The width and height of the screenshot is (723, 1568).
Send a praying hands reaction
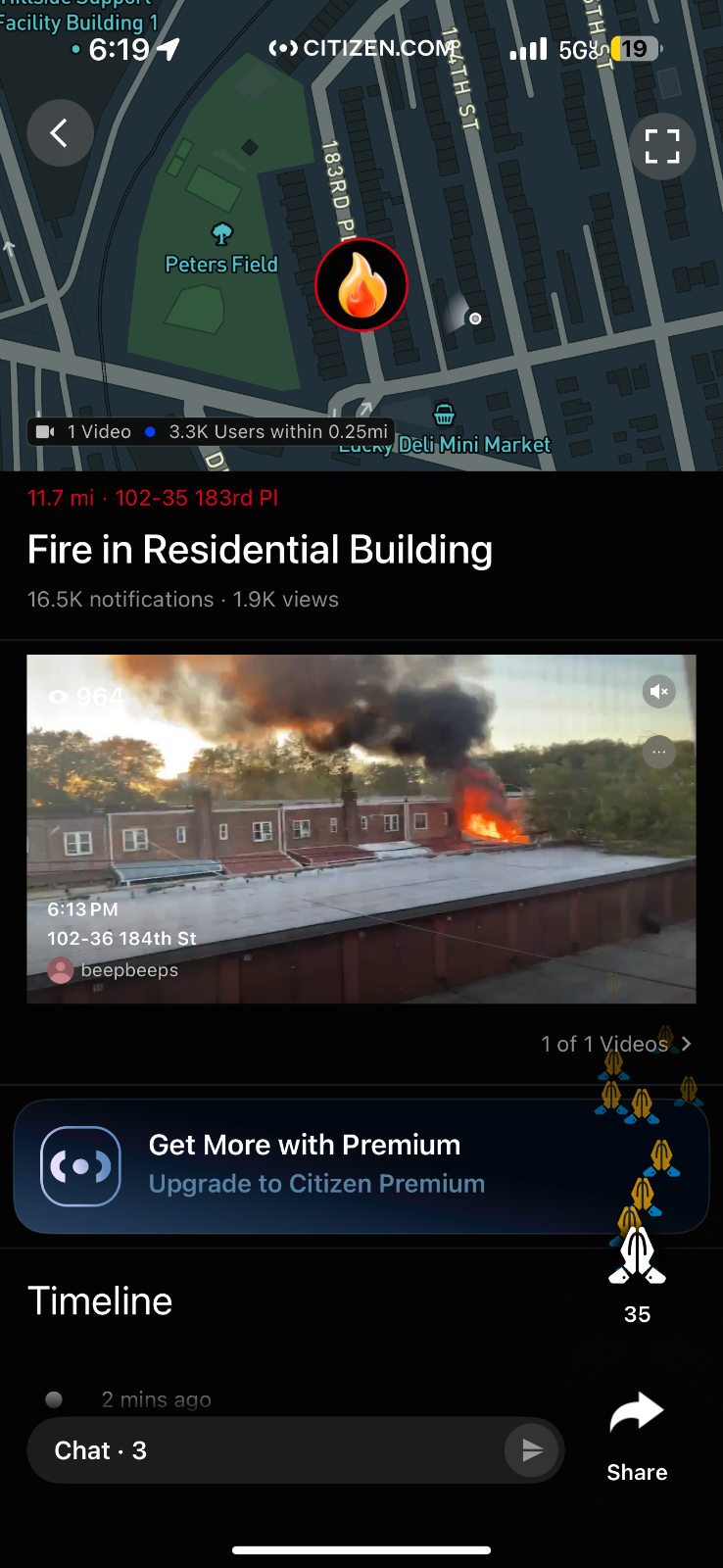[637, 1257]
